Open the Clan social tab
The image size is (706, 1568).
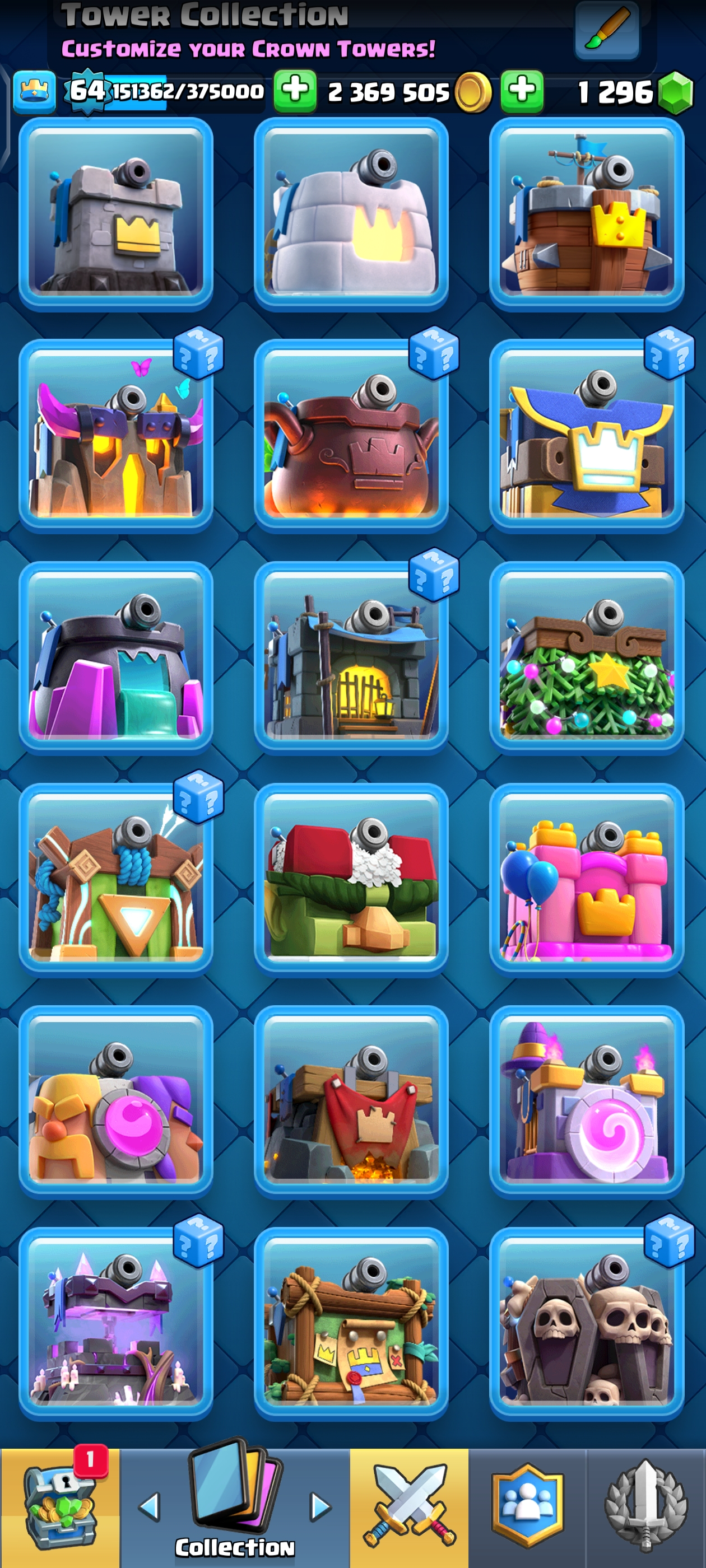coord(527,1506)
